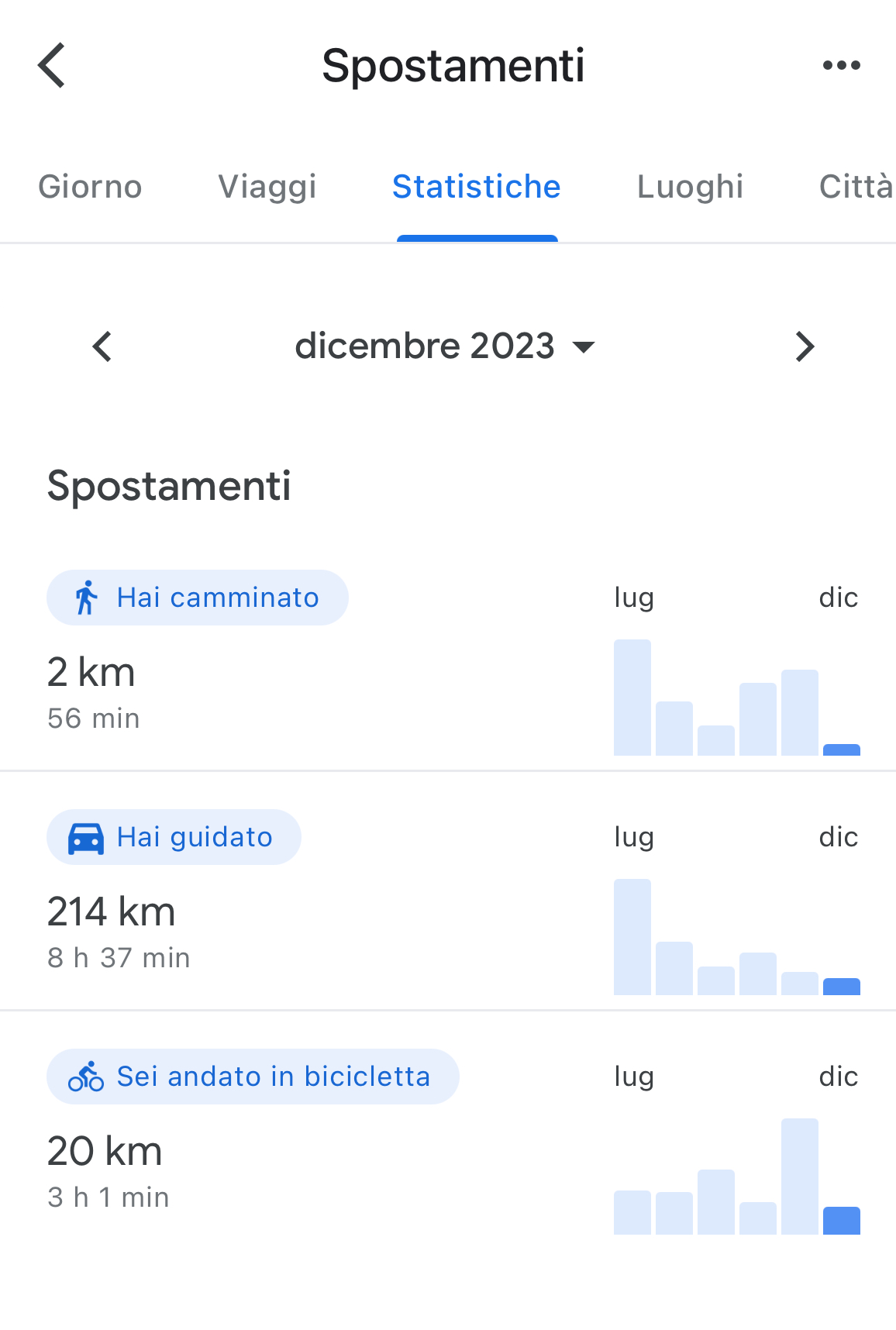
Task: Open the Viaggi tab
Action: pyautogui.click(x=267, y=188)
